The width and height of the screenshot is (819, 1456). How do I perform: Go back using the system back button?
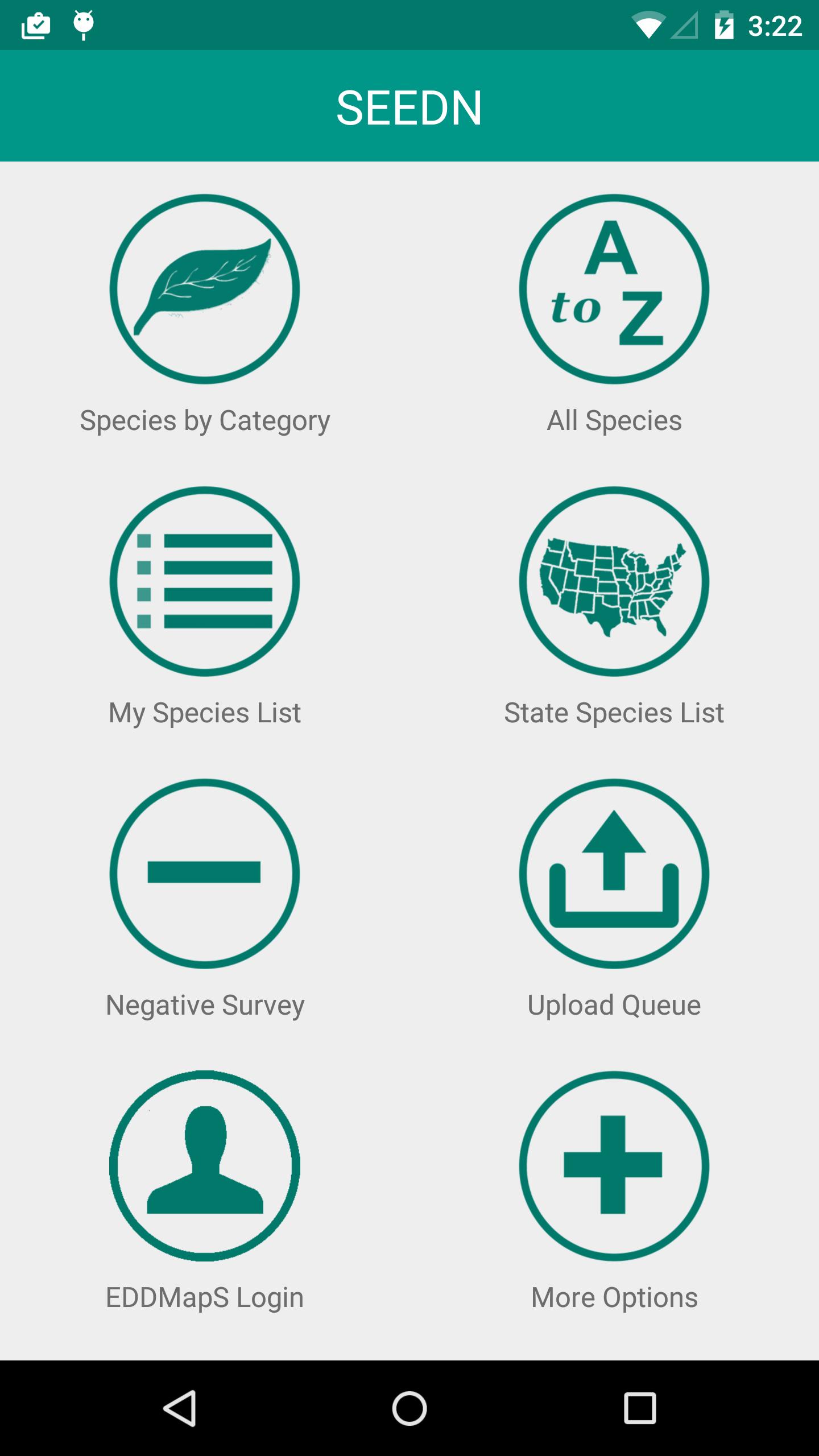[180, 1408]
